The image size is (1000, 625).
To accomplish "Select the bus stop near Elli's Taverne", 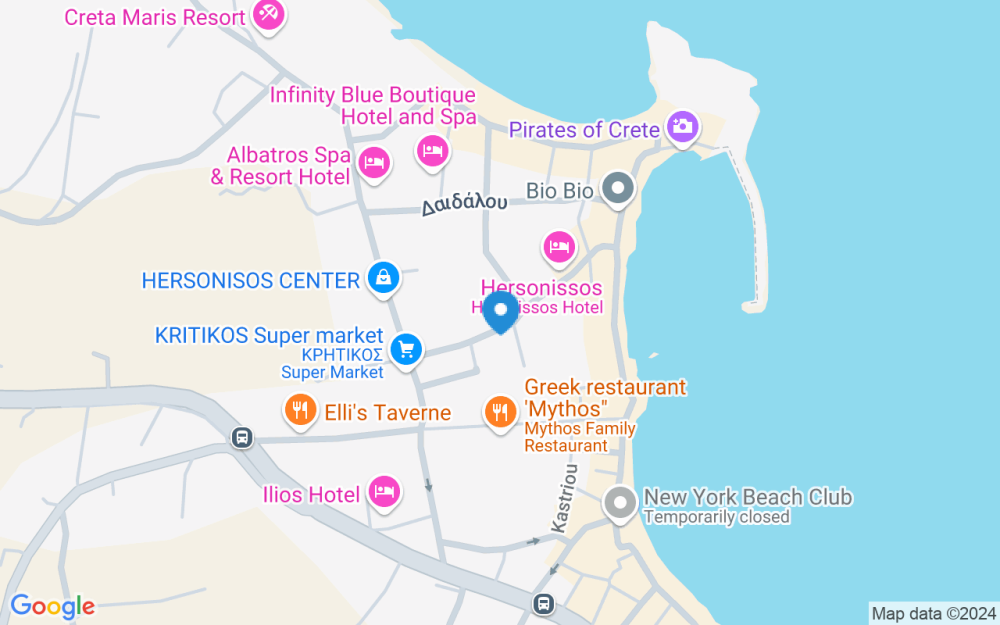I will [x=242, y=438].
